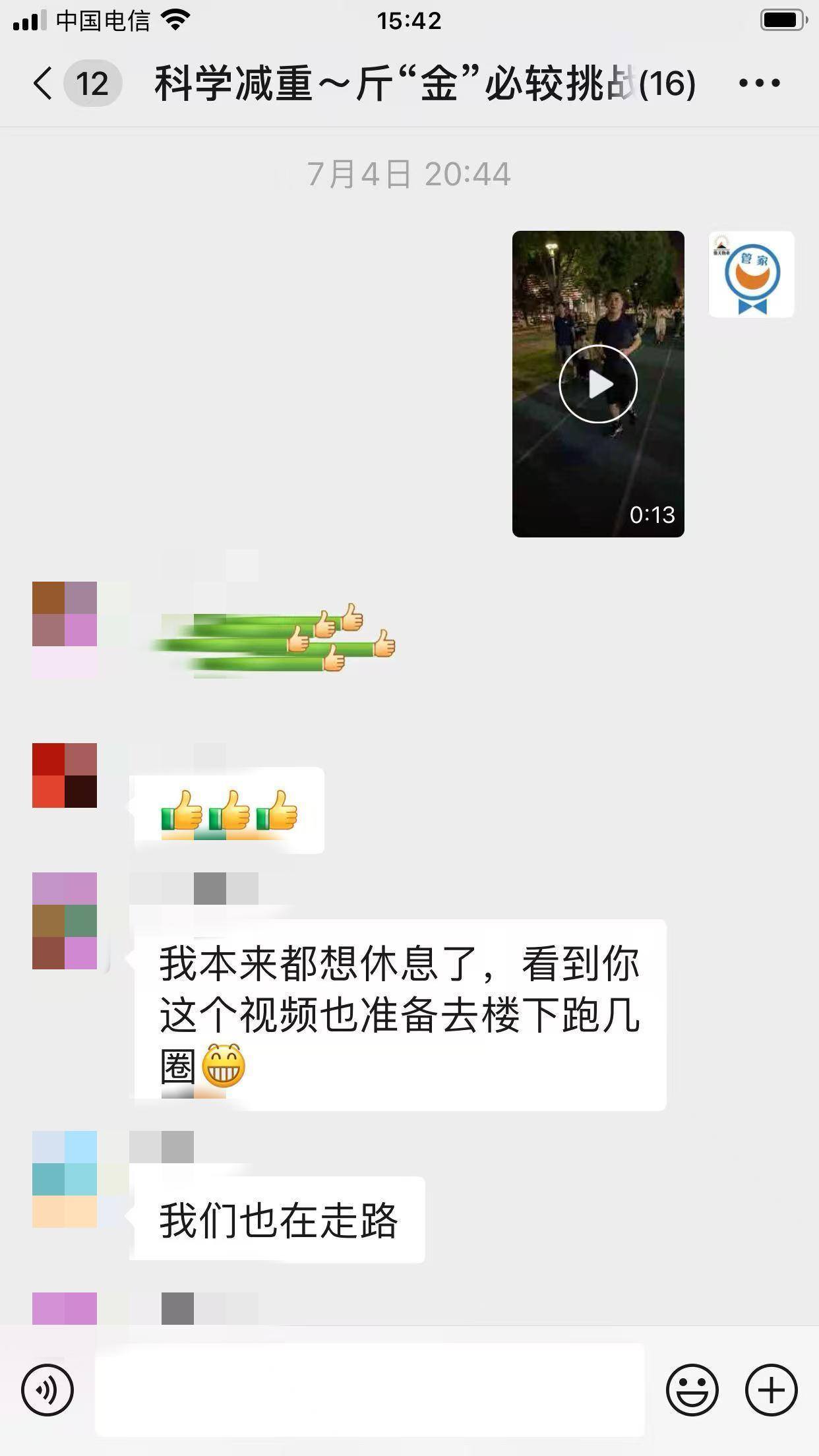Open the group chat overflow menu
Screen dimensions: 819x1456
tap(759, 84)
